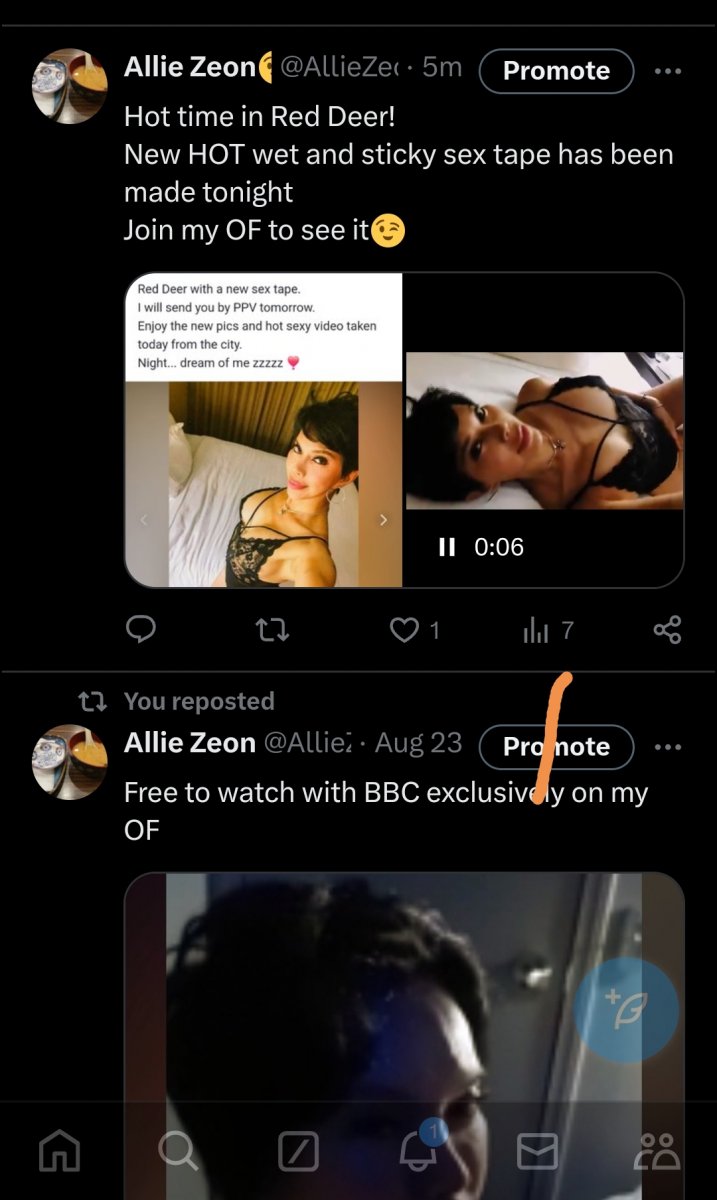The image size is (717, 1200).
Task: Open the notifications bell
Action: (418, 1150)
